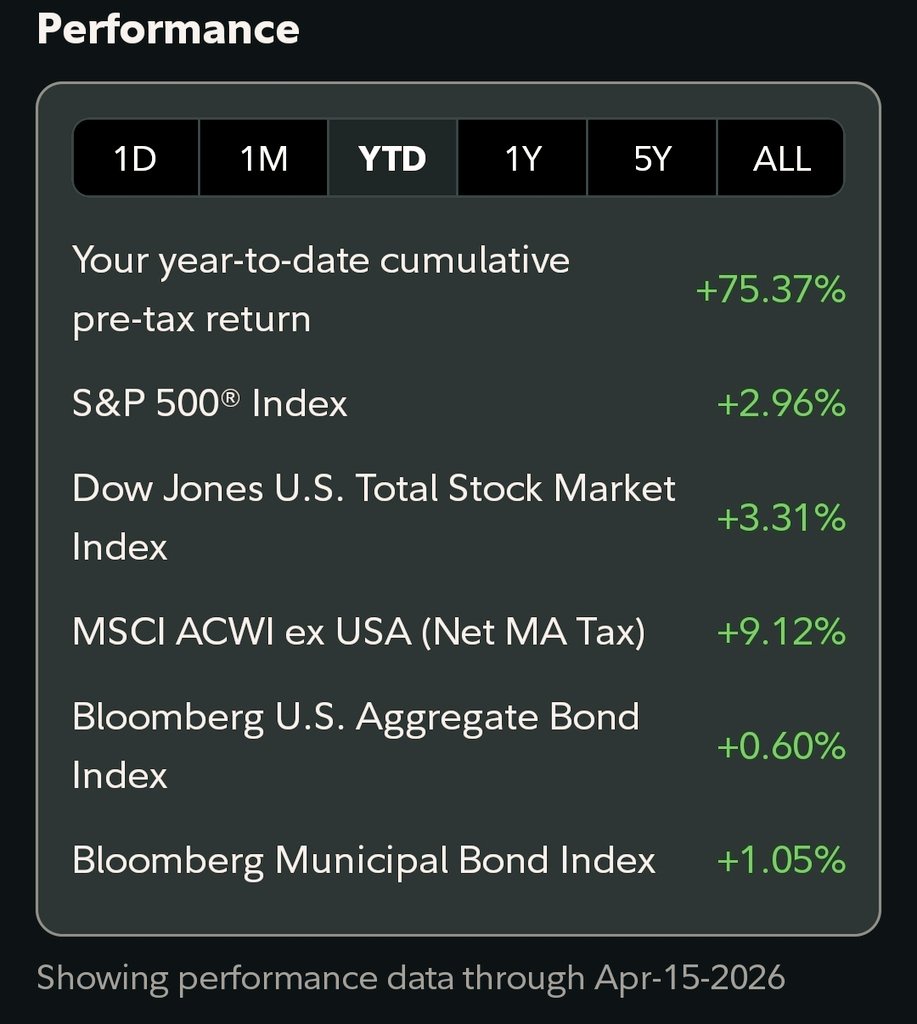Select the 1M time period
This screenshot has width=917, height=1024.
pos(264,158)
